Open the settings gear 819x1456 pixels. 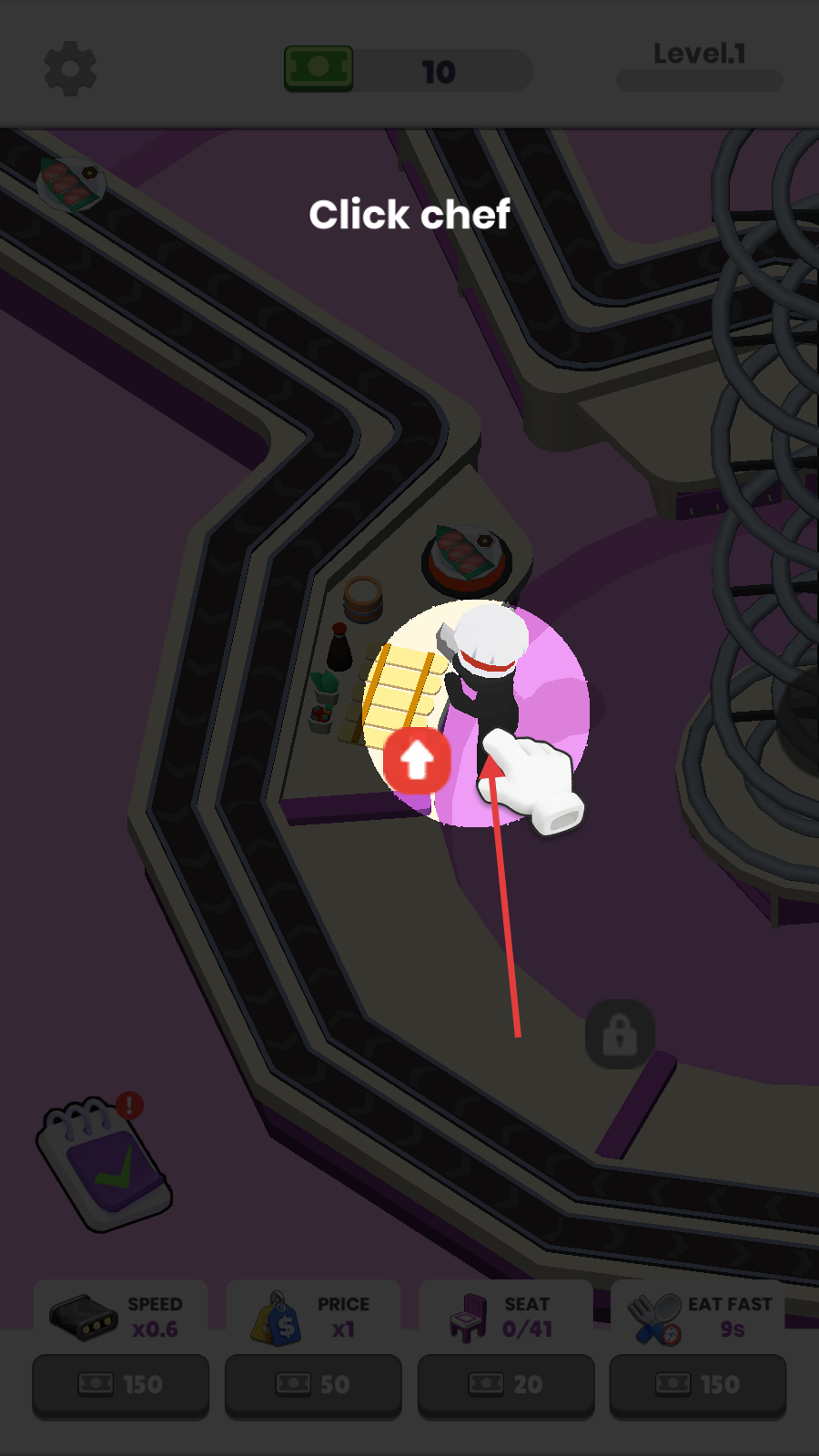coord(70,68)
